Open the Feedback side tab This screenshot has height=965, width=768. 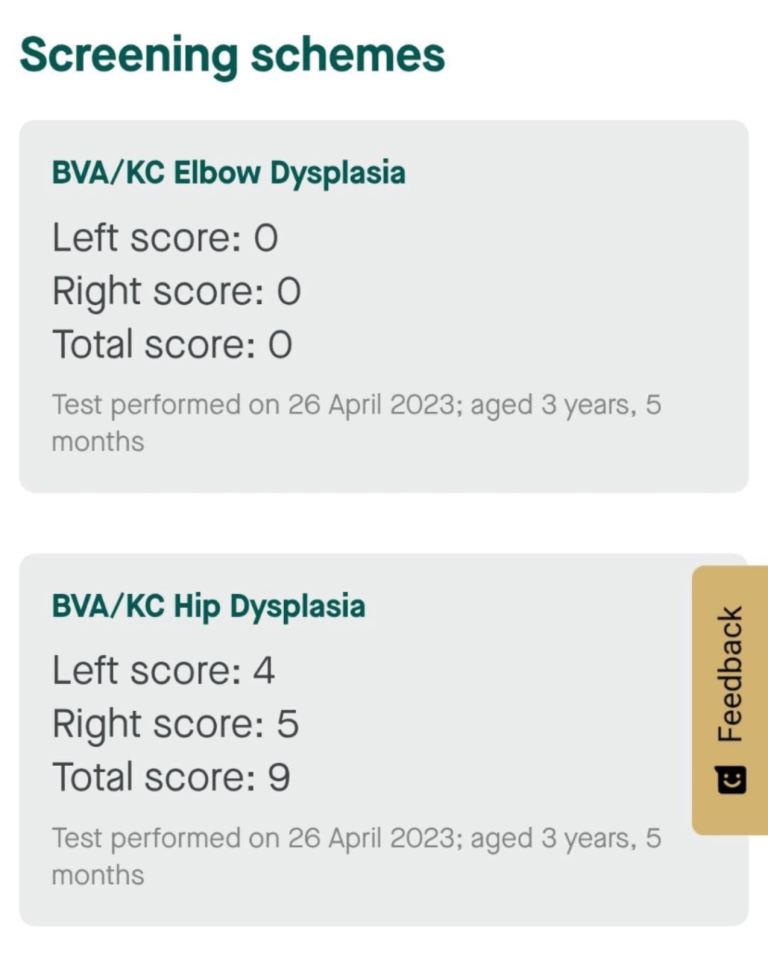pos(730,699)
